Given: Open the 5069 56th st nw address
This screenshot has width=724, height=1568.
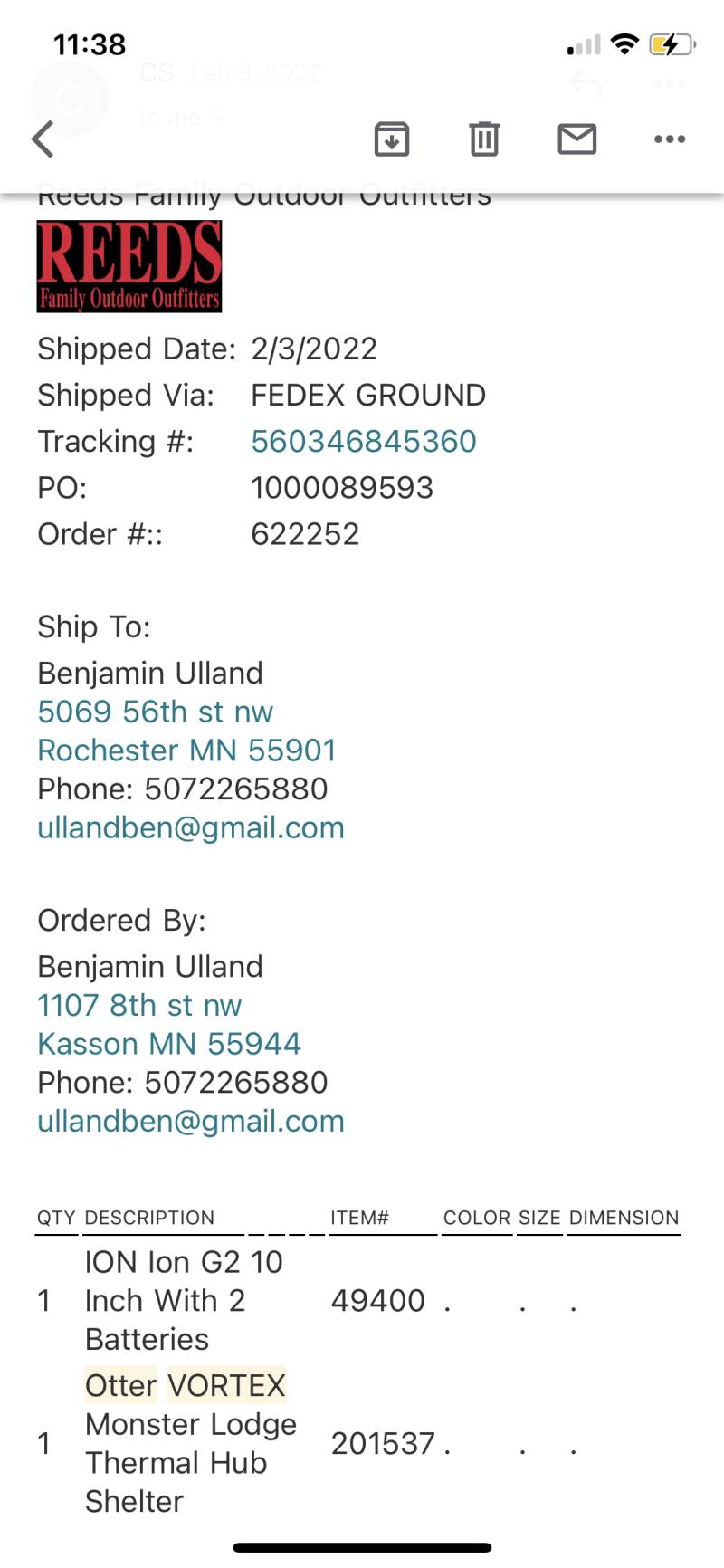Looking at the screenshot, I should coord(155,712).
